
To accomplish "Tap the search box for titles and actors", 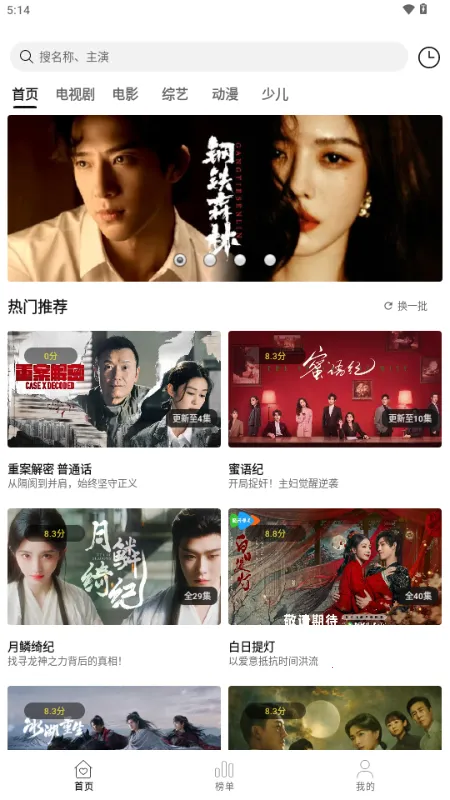I will point(209,57).
